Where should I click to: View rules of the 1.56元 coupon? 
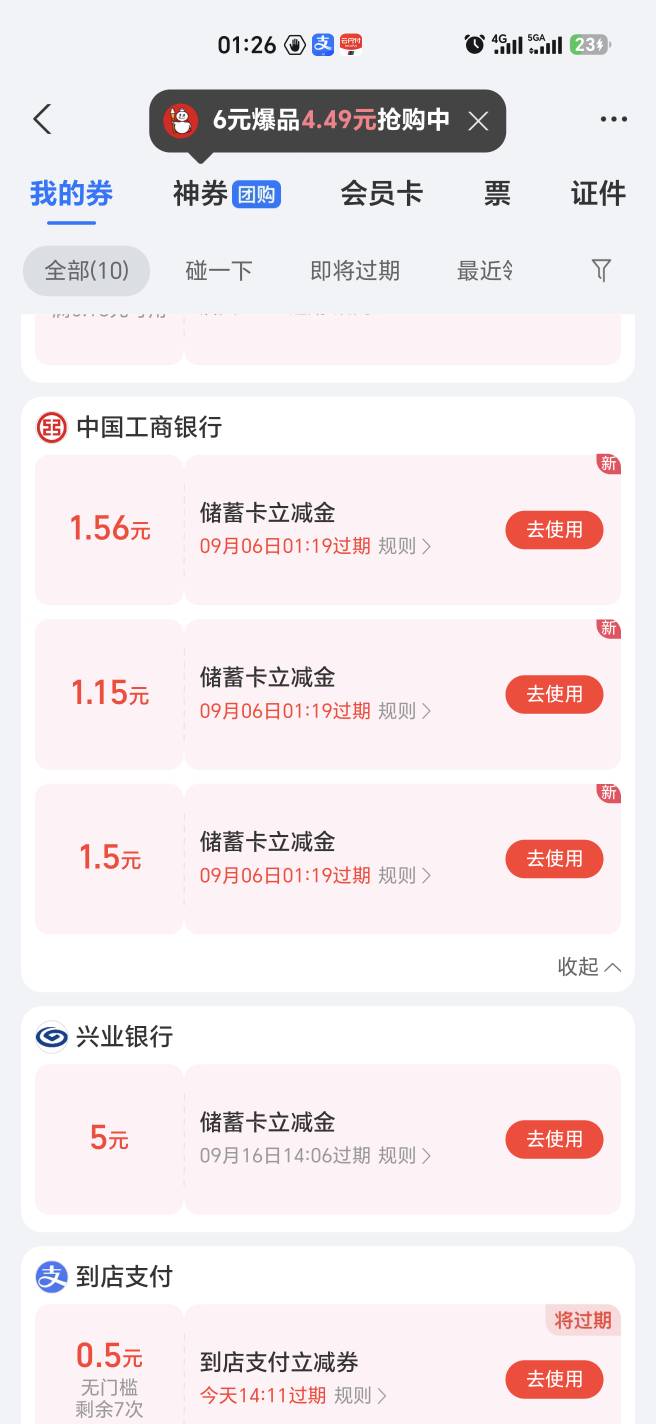[405, 546]
